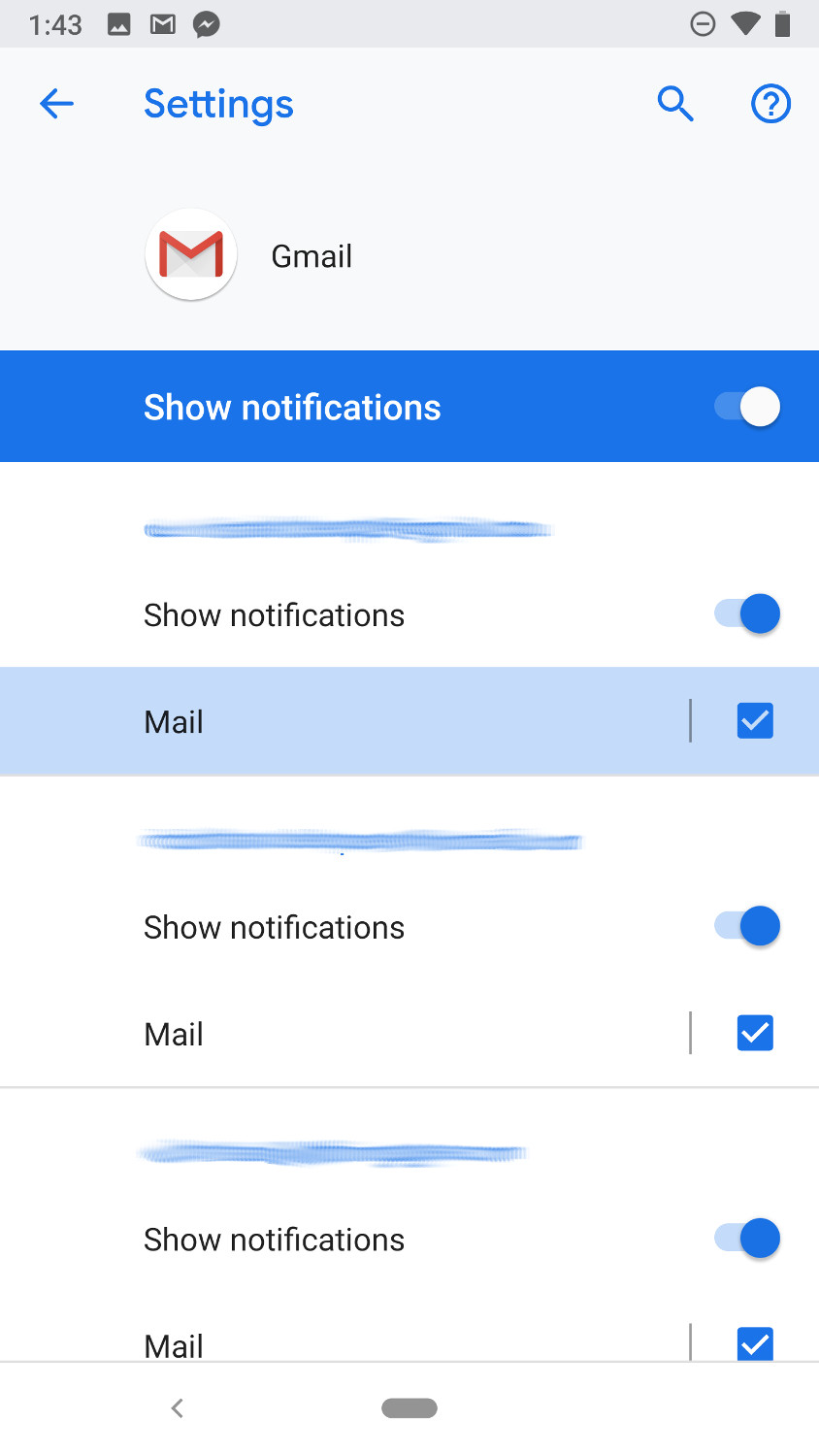Image resolution: width=819 pixels, height=1456 pixels.
Task: Search settings with the magnifier icon
Action: 675,103
